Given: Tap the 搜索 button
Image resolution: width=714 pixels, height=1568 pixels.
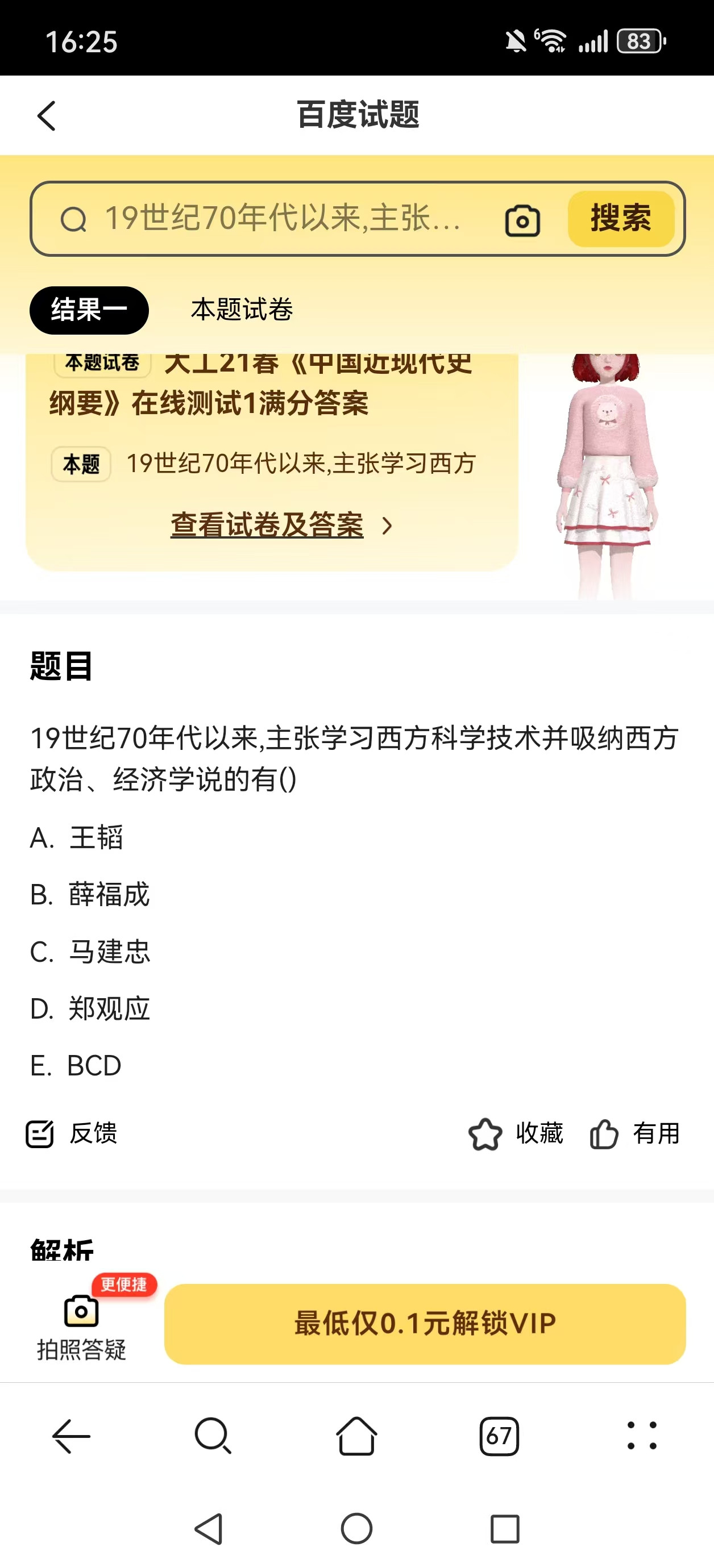Looking at the screenshot, I should 620,219.
